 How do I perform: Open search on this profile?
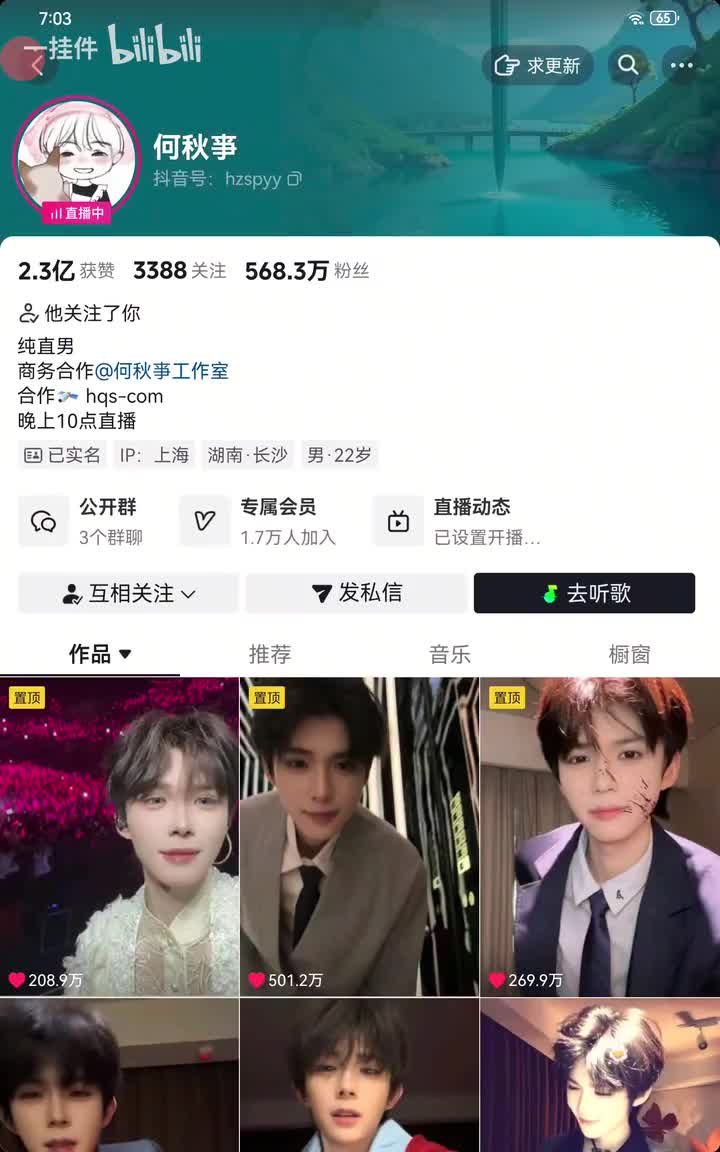point(628,66)
